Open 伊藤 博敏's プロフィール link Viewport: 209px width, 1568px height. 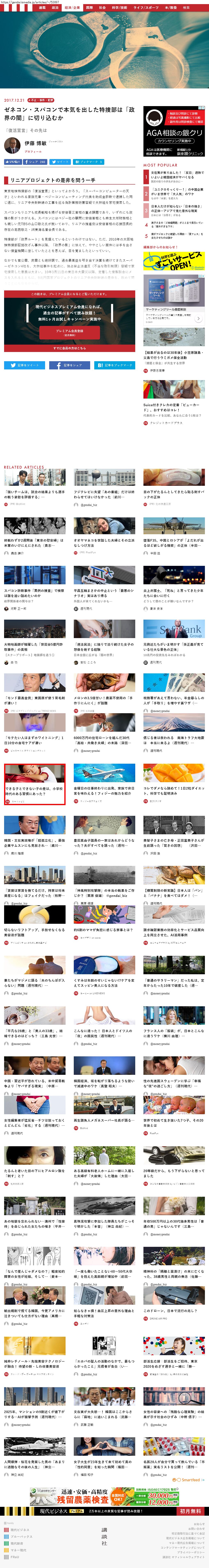pyautogui.click(x=33, y=151)
